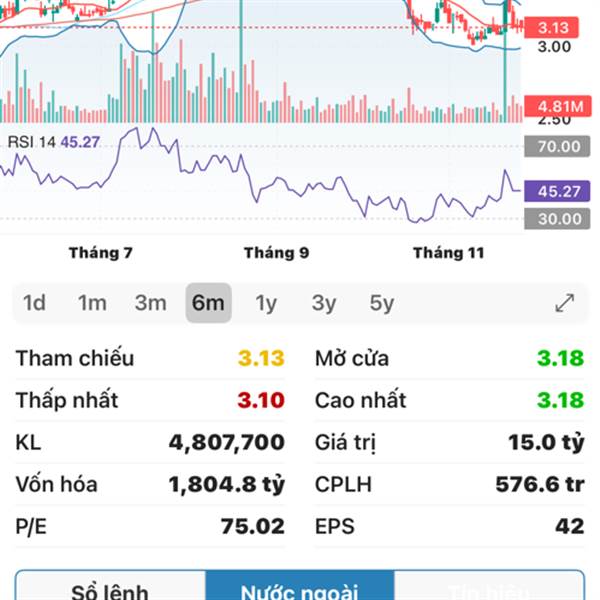Viewport: 600px width, 600px height.
Task: Open the Sổ lệnh tab
Action: coord(111,588)
